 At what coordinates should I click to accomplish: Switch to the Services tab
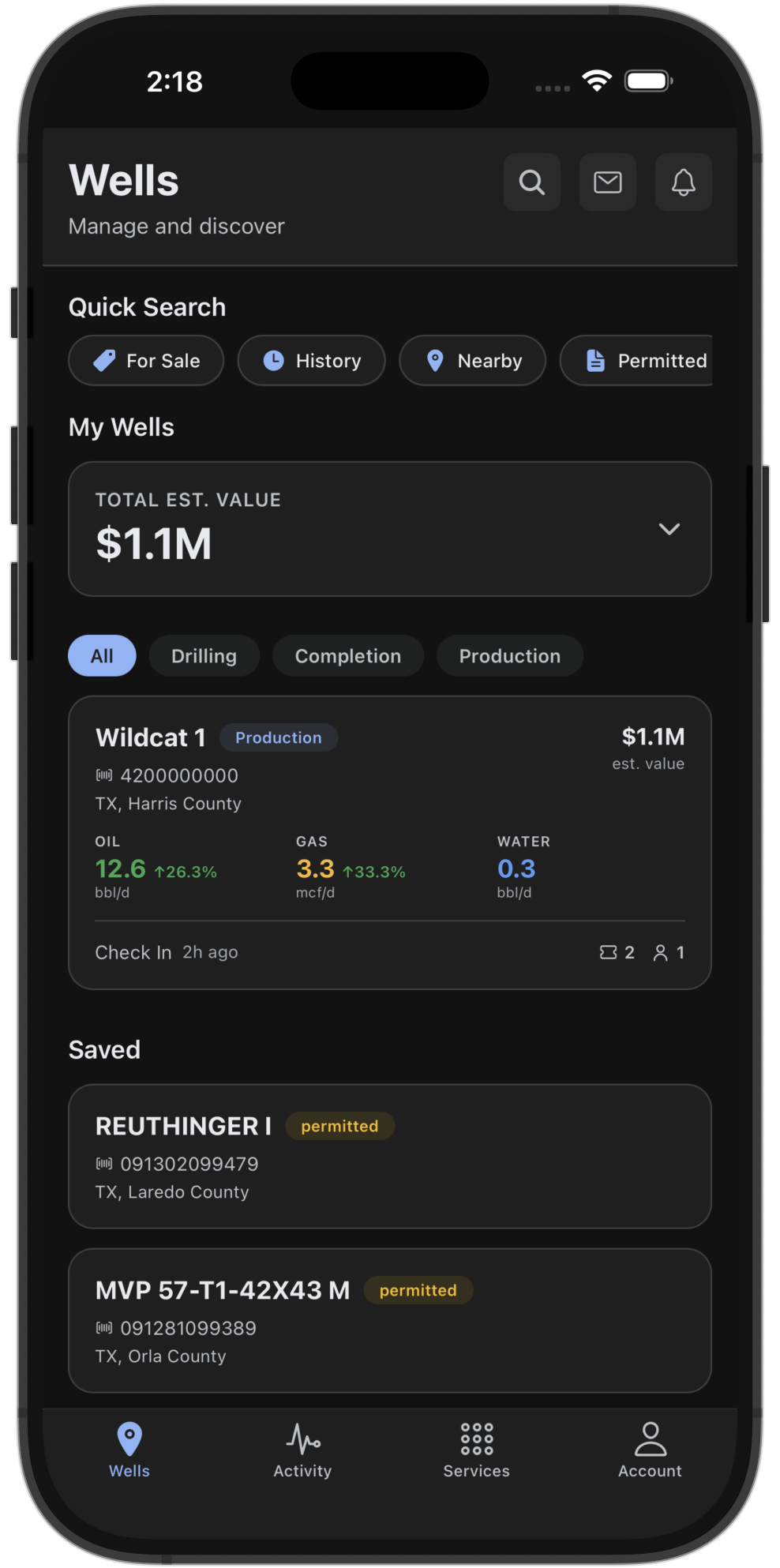point(477,1450)
